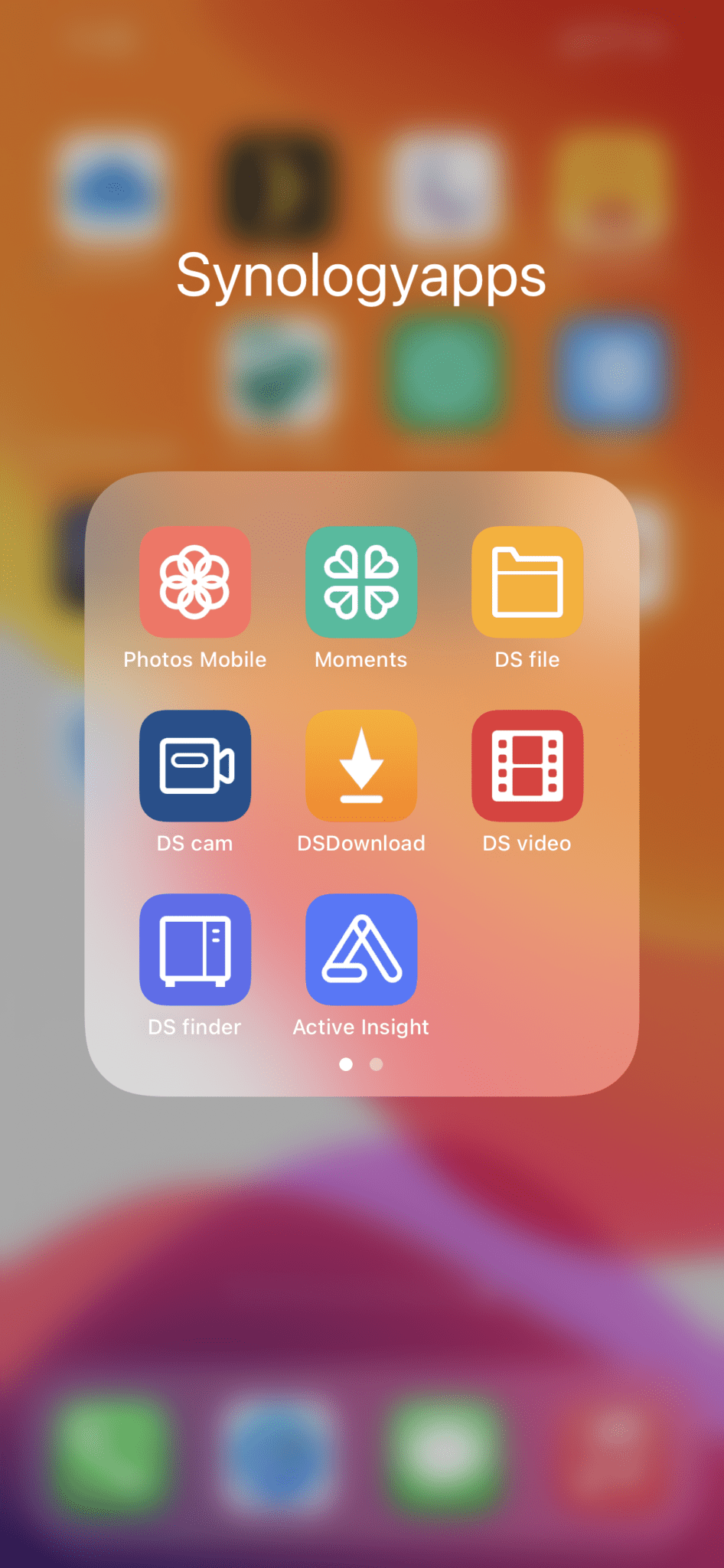Tap the folder page indicator dots

[x=361, y=1064]
